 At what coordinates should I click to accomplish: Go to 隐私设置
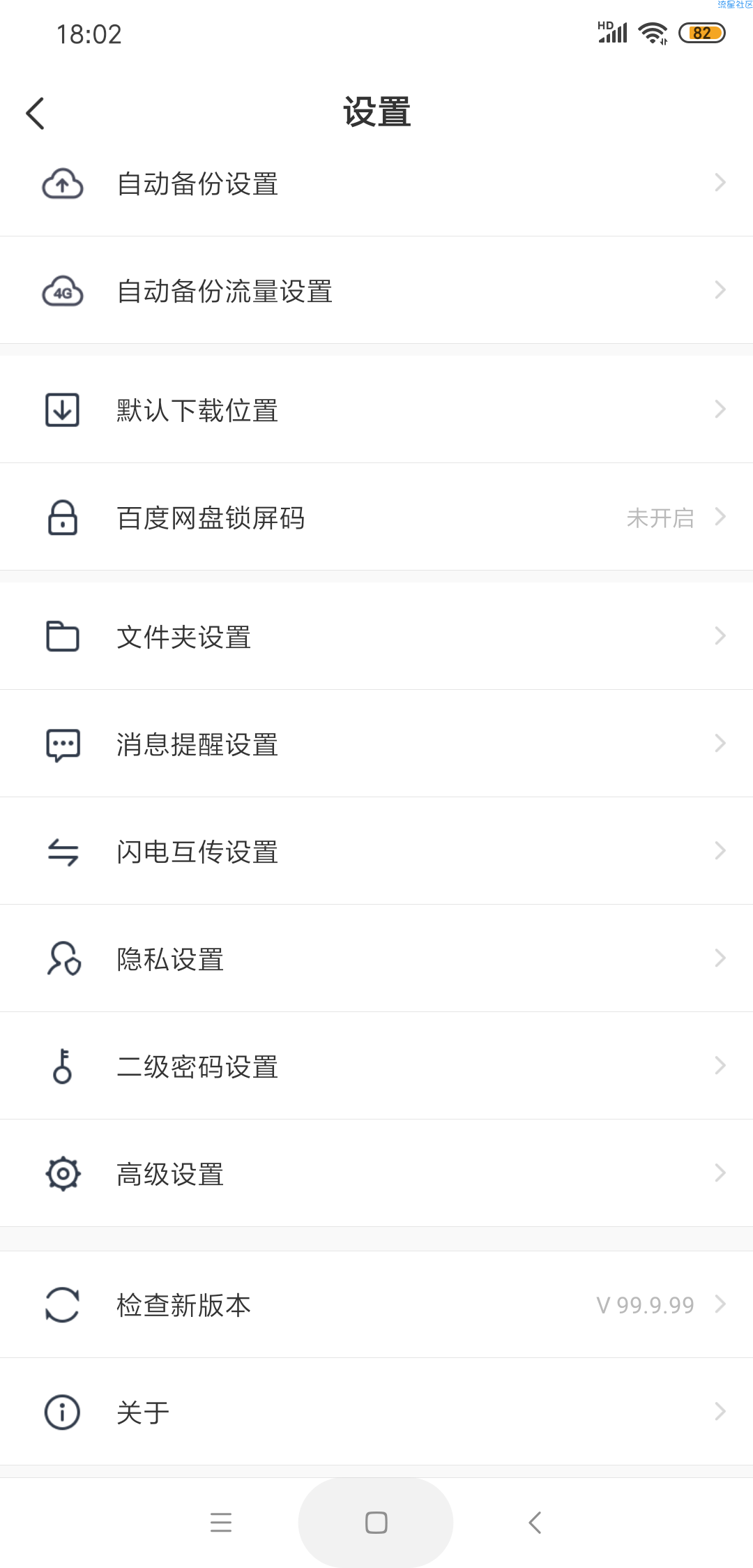pos(376,959)
